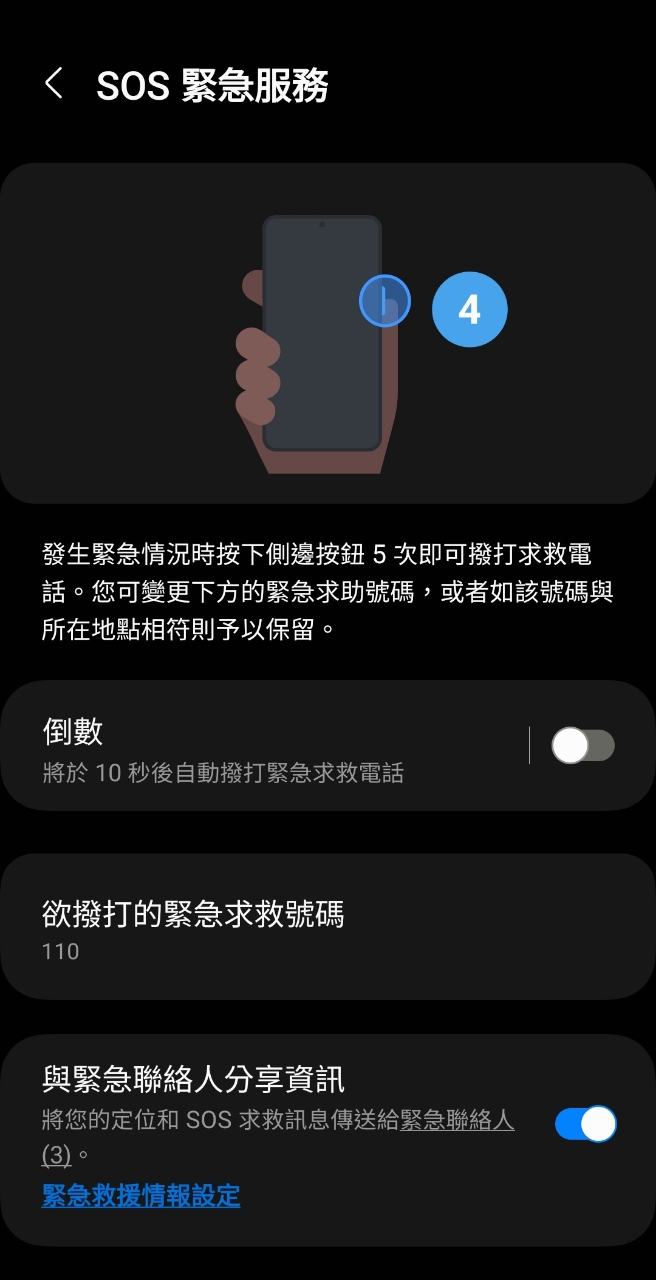The height and width of the screenshot is (1280, 656).
Task: Open 緊急救援情報設定 link
Action: (x=141, y=1196)
